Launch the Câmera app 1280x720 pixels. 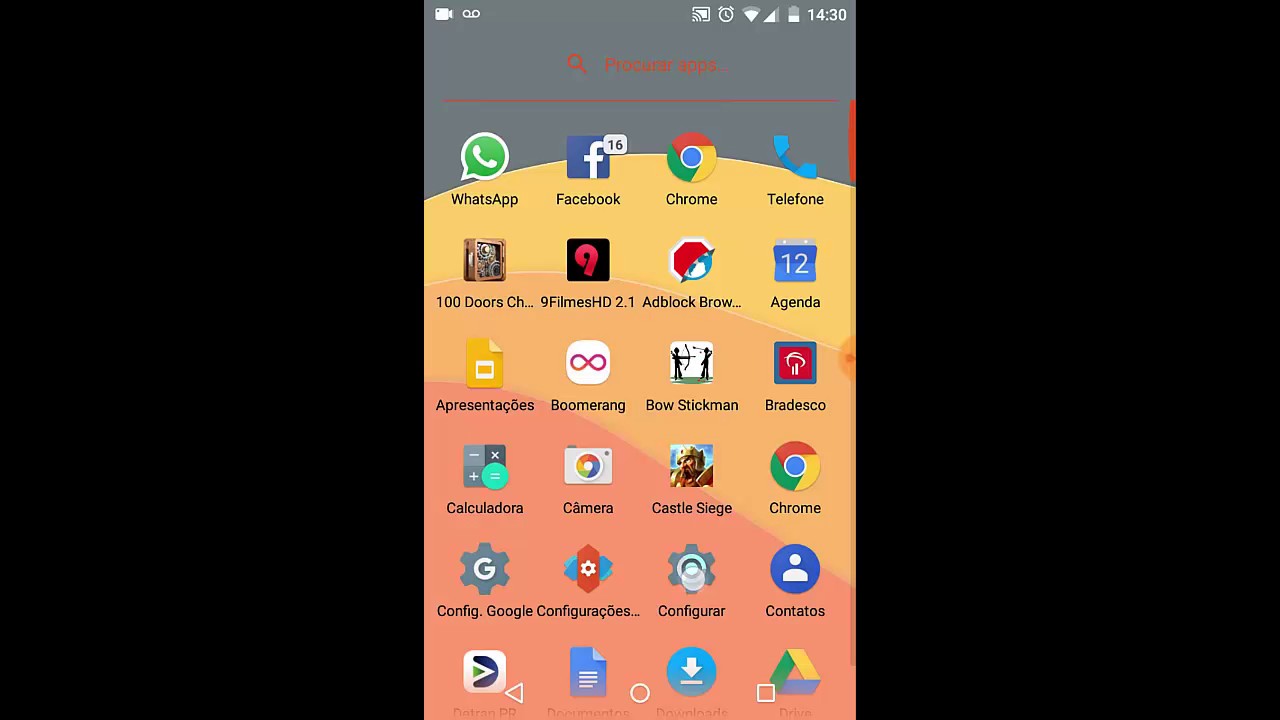tap(588, 467)
